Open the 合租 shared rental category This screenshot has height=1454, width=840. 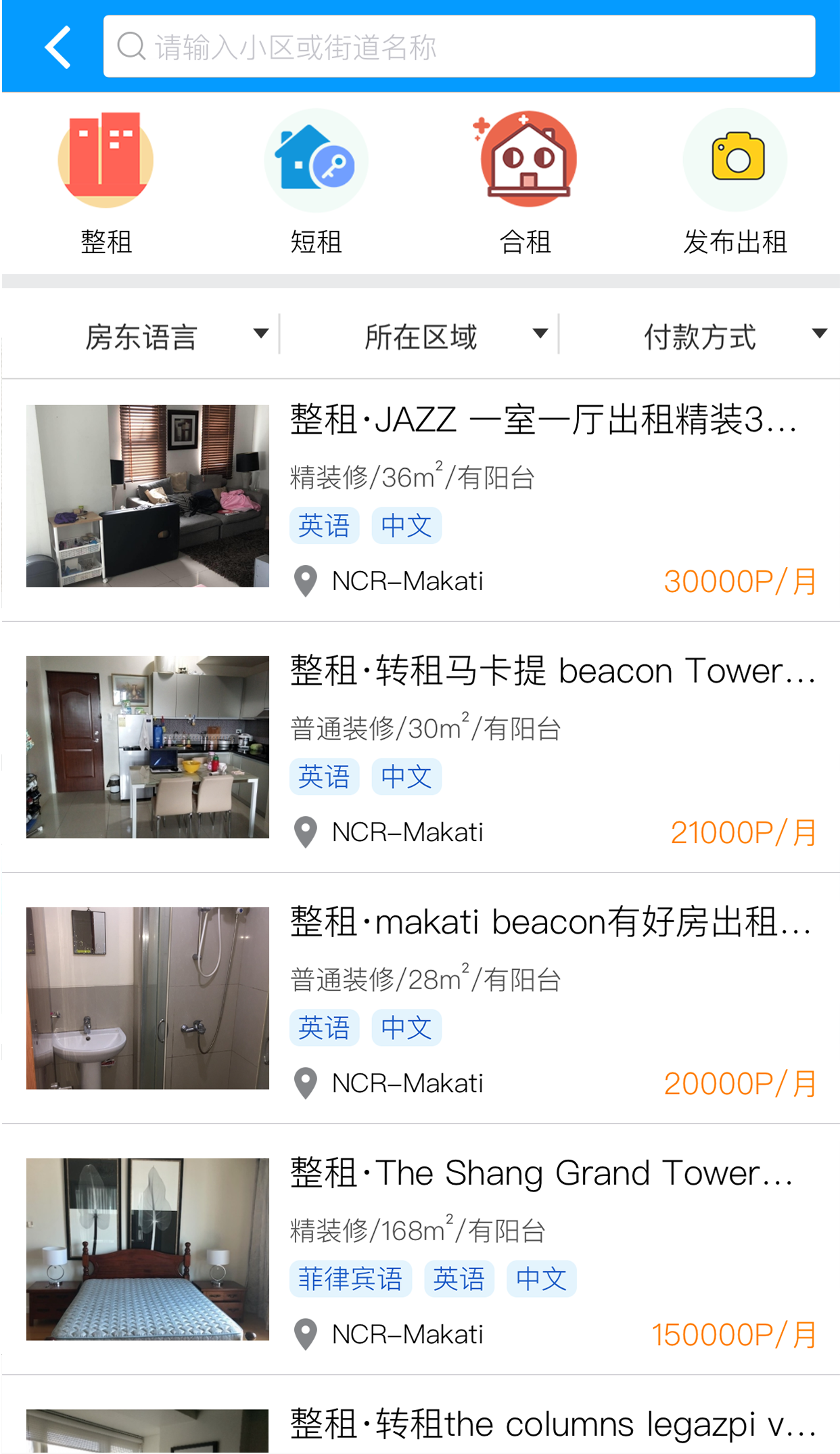(x=526, y=183)
